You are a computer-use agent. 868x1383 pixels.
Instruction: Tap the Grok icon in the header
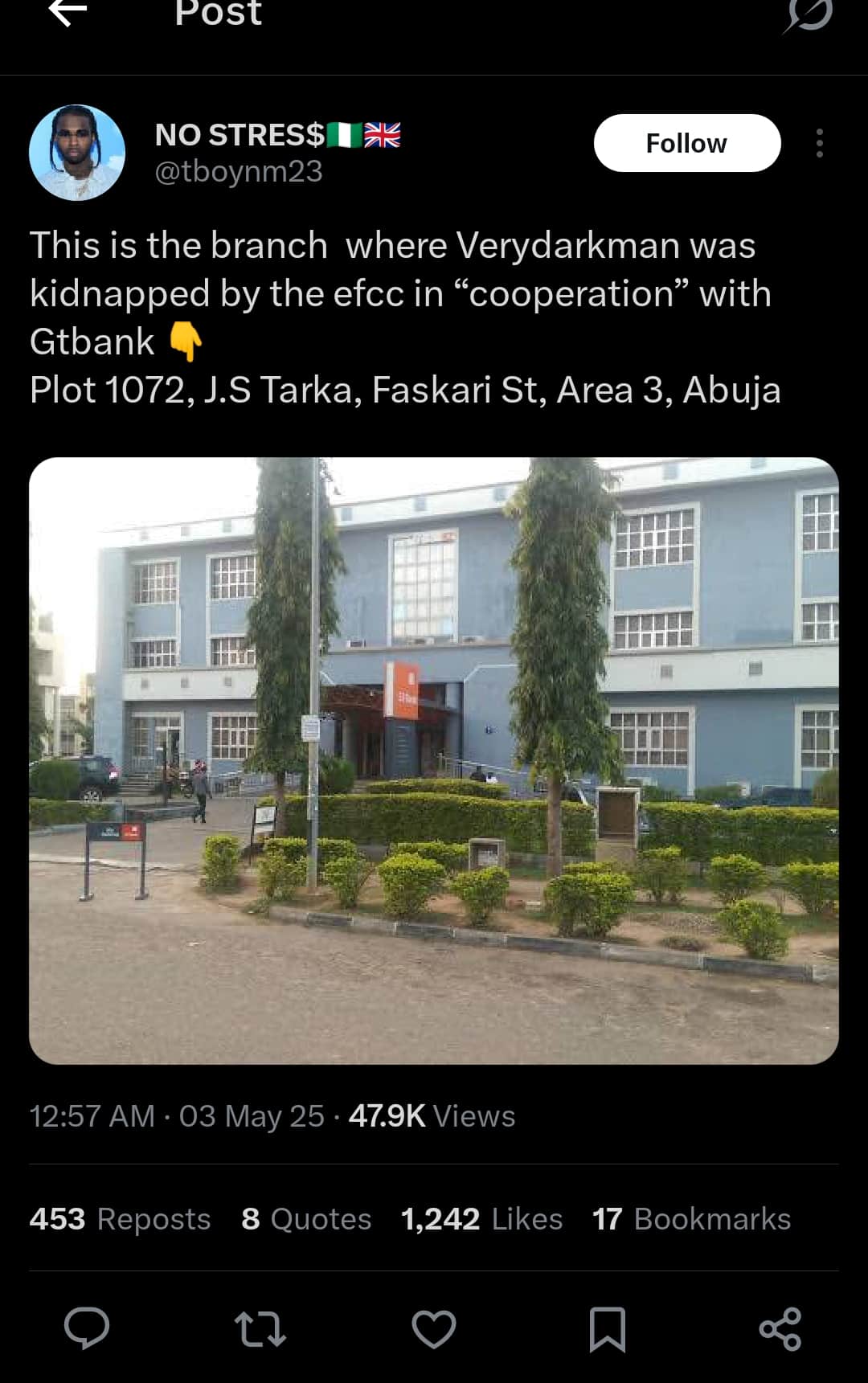(807, 14)
